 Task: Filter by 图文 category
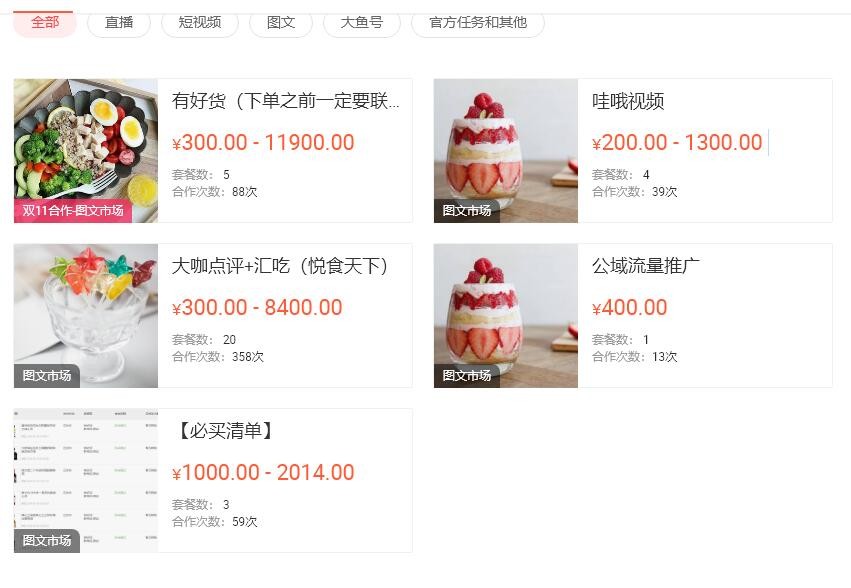pos(281,22)
